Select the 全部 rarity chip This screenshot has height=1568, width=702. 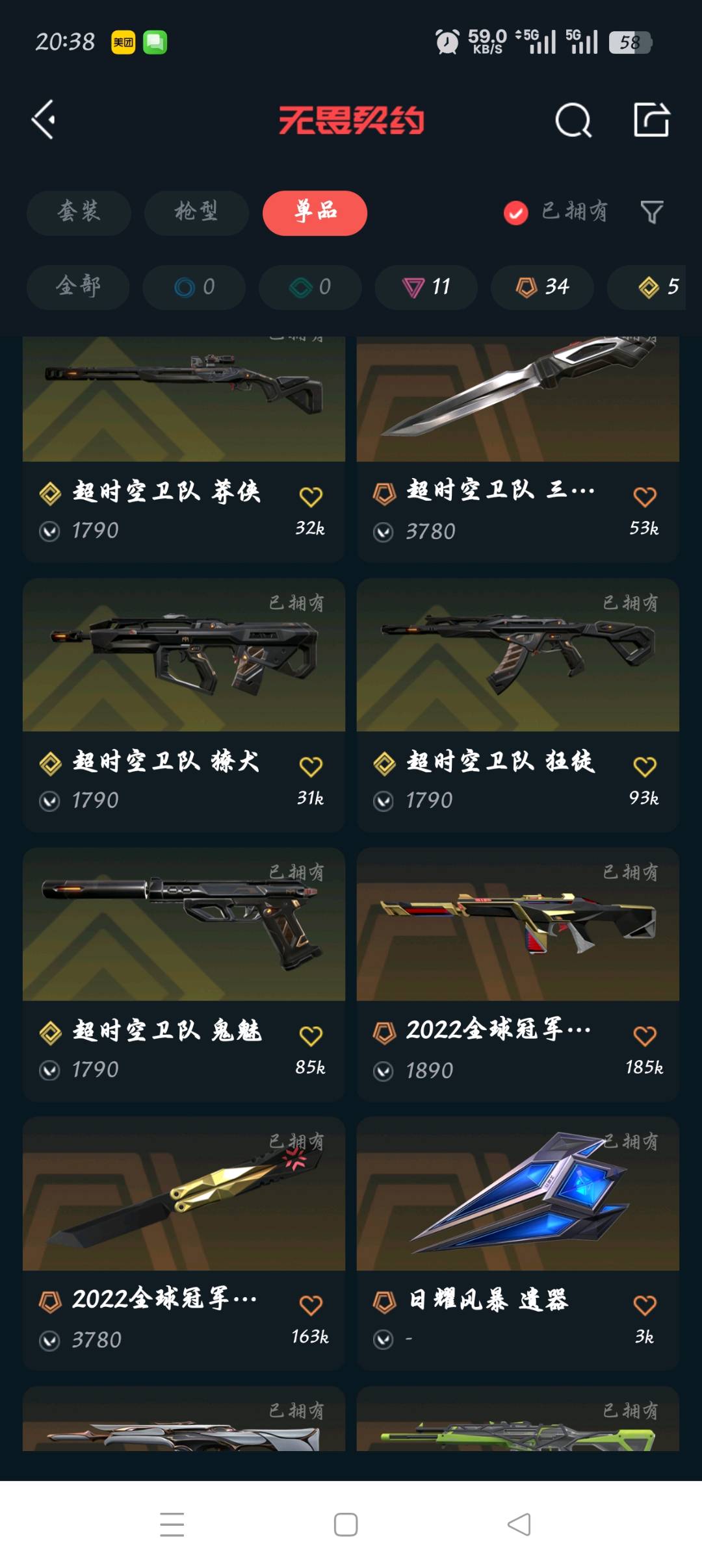pos(78,286)
